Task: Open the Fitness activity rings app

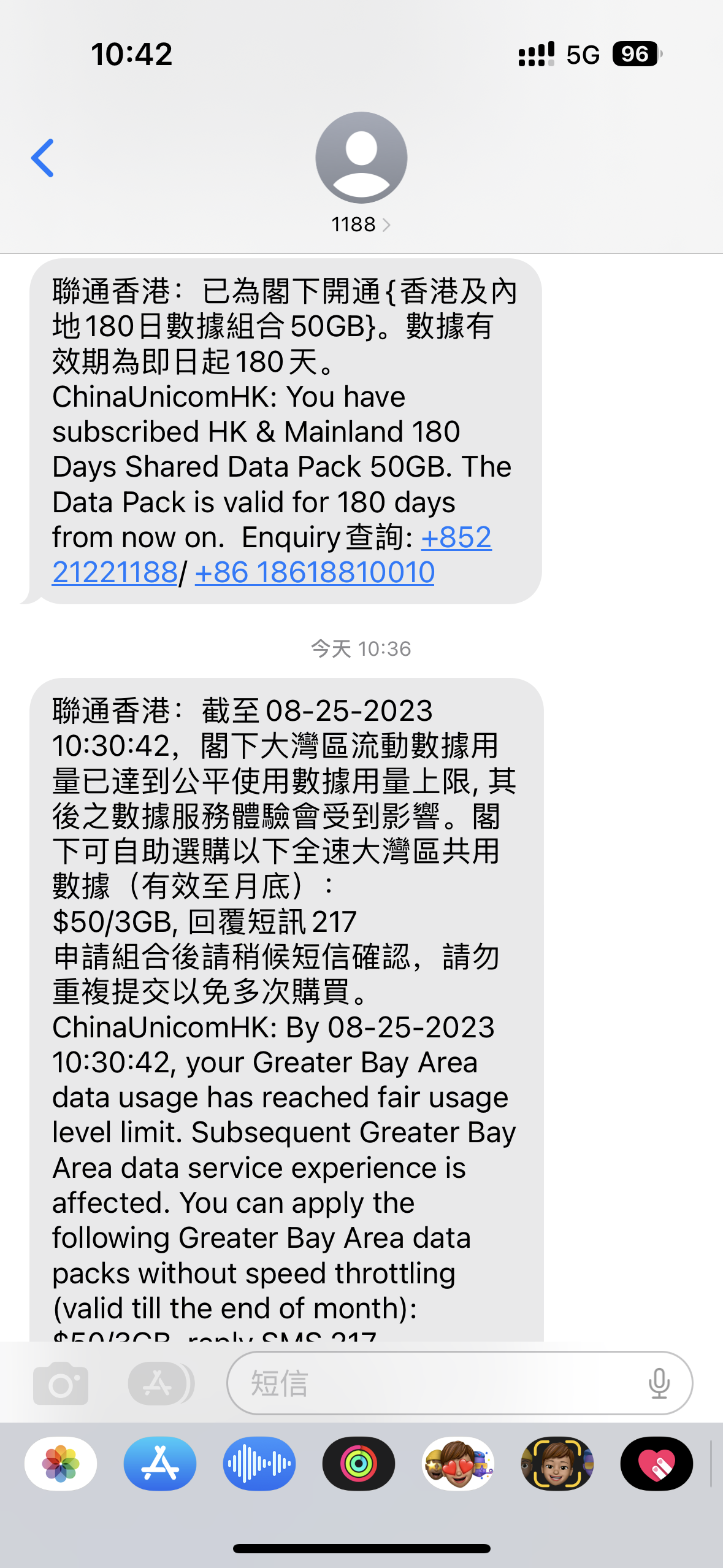Action: 359,1464
